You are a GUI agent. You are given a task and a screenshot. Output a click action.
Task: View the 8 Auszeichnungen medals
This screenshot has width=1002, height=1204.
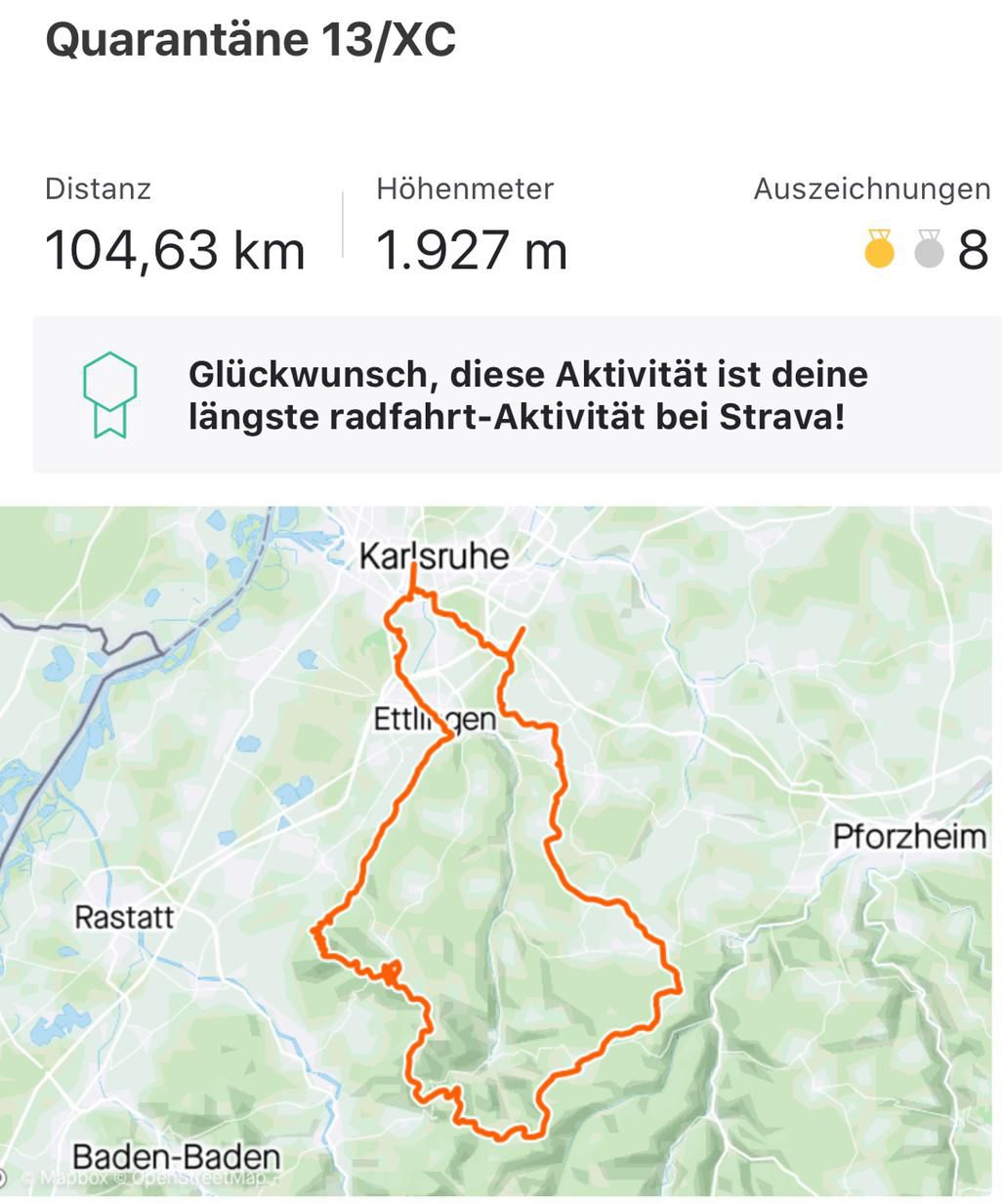926,250
